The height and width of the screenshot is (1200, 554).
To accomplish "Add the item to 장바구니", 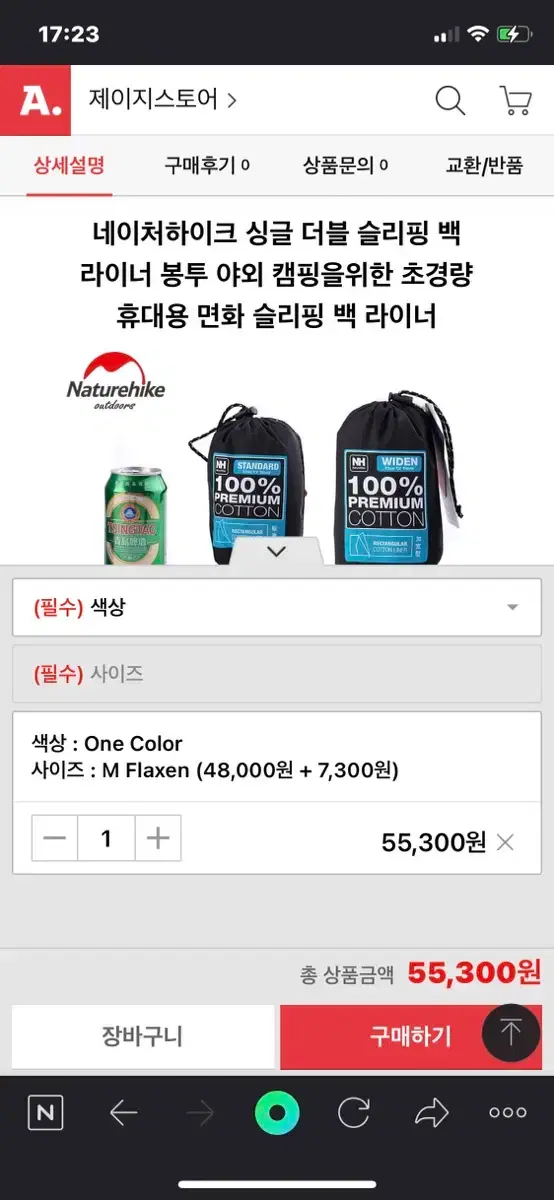I will click(x=142, y=1037).
